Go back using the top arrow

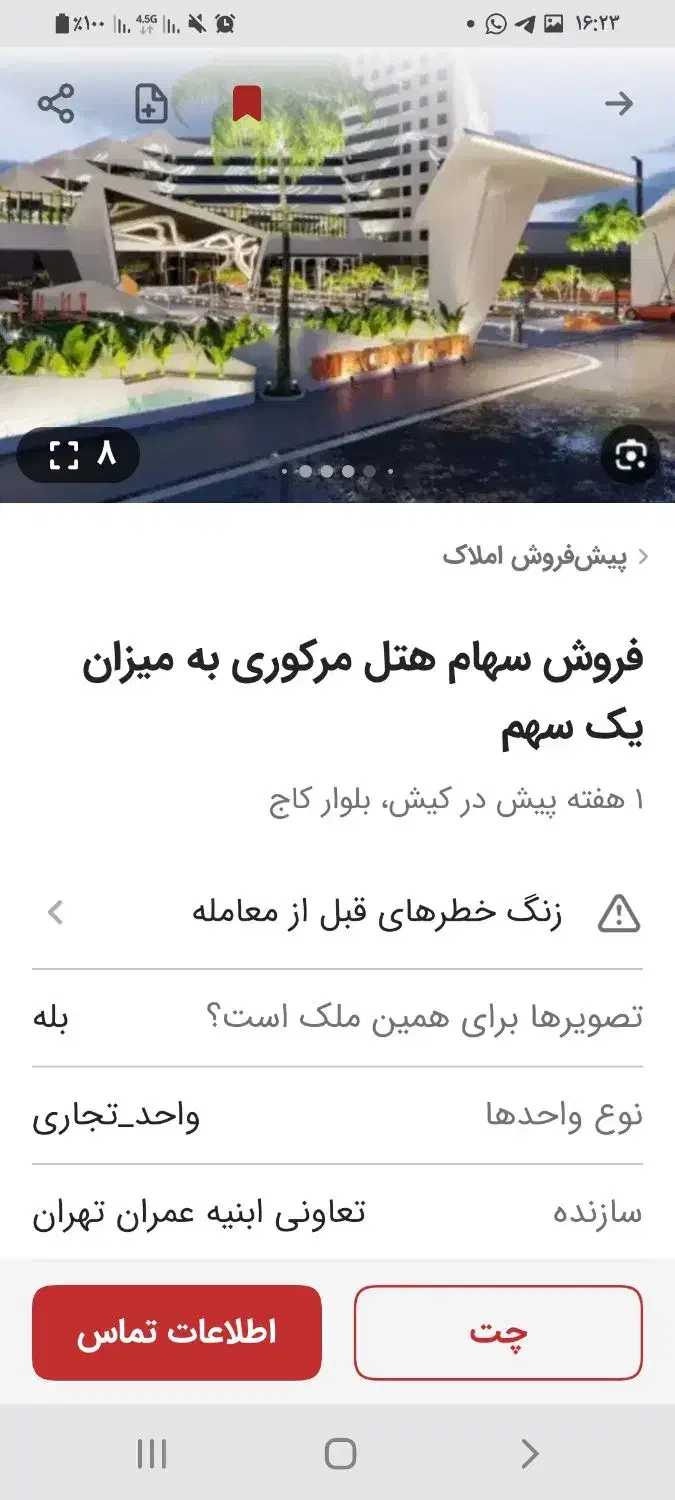coord(619,104)
